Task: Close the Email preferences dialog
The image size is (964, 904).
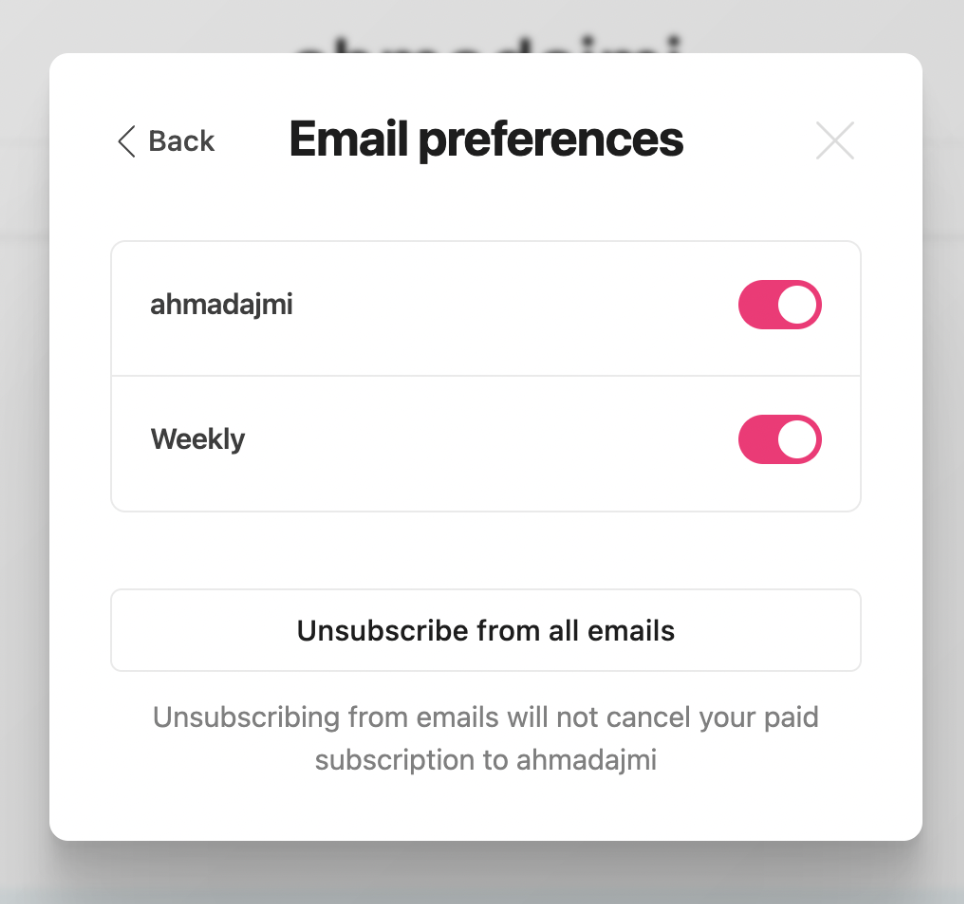Action: (x=834, y=141)
